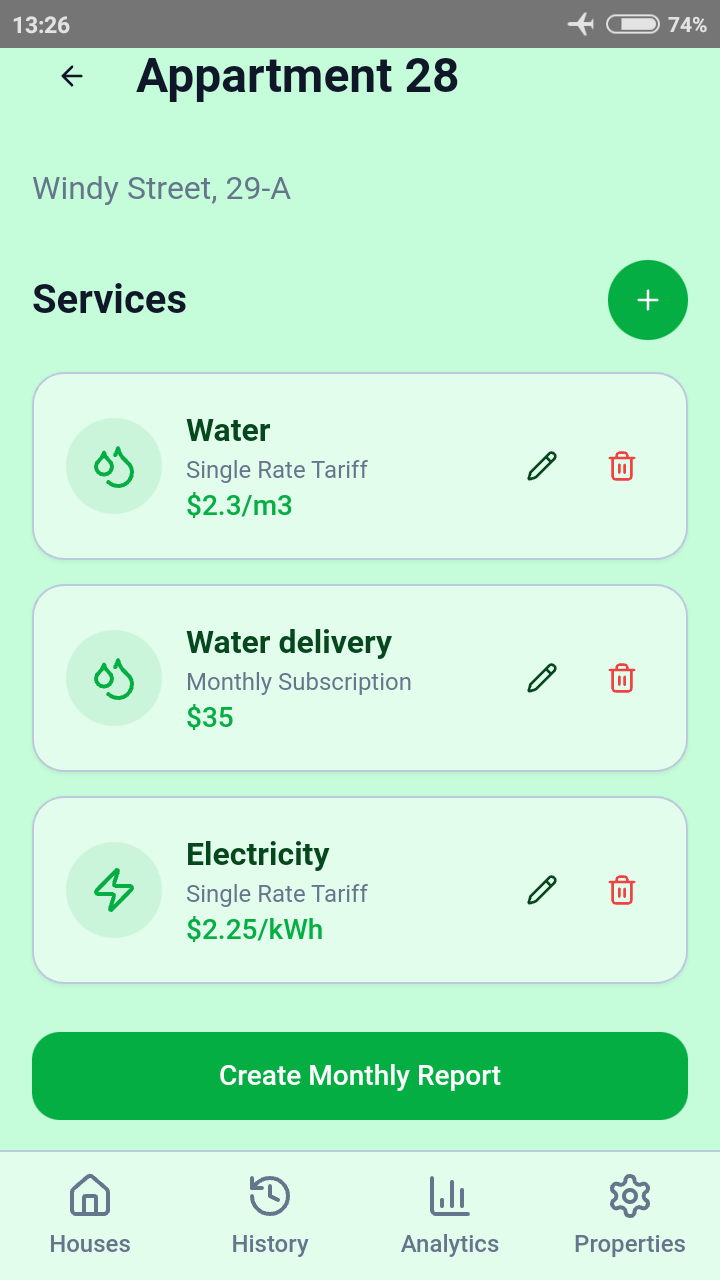Delete the Water delivery service
The height and width of the screenshot is (1280, 720).
(x=622, y=678)
